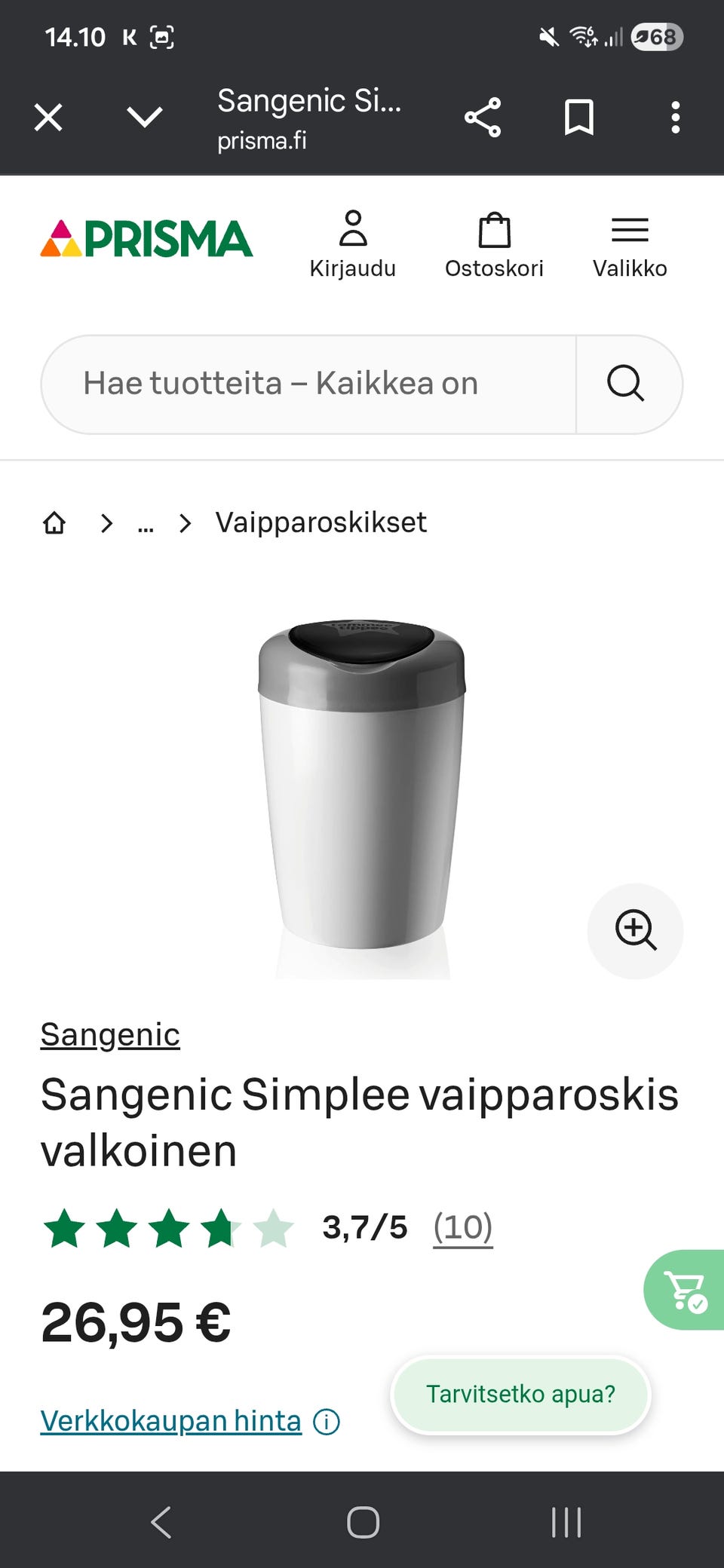The width and height of the screenshot is (724, 1568).
Task: Zoom the product image with the magnifier icon
Action: (636, 931)
